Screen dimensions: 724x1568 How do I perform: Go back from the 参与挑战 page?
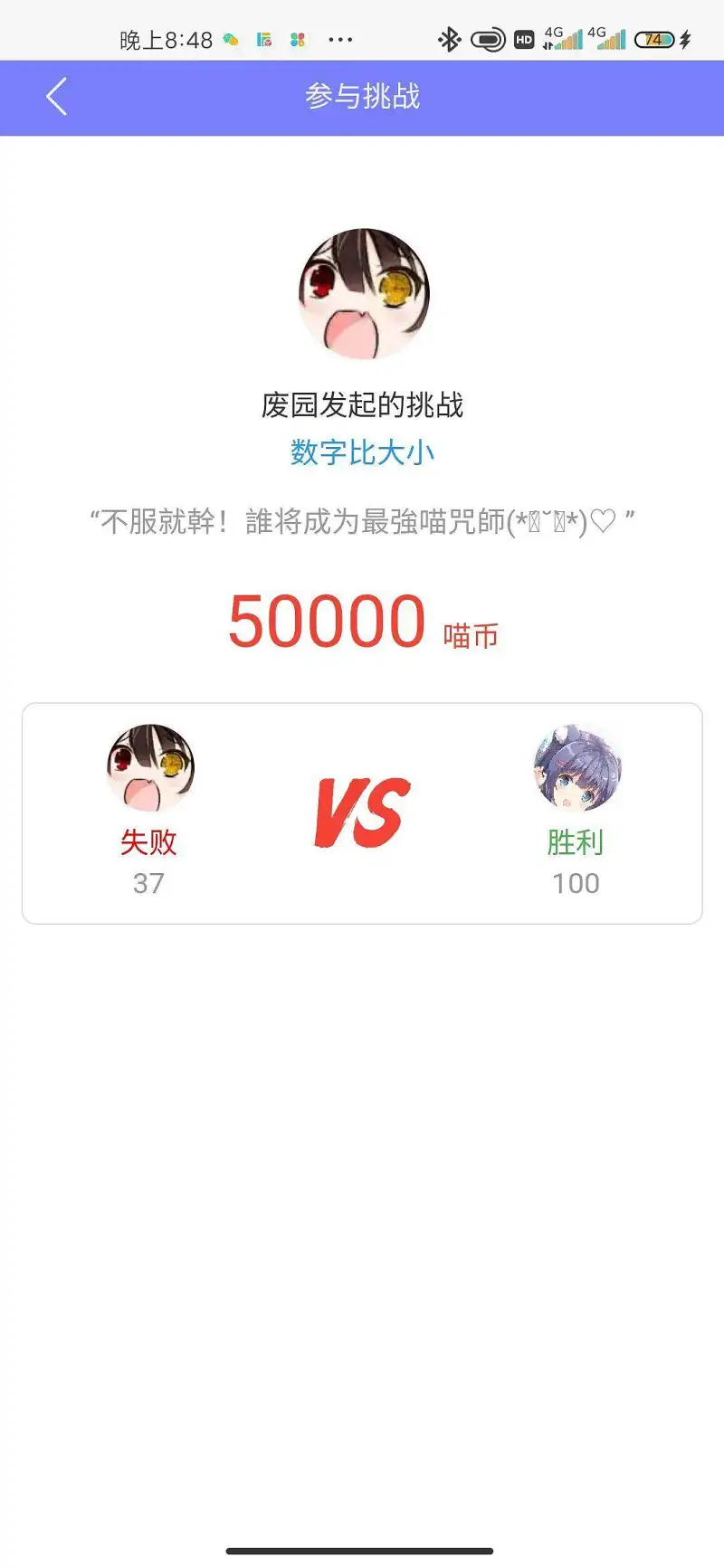(x=56, y=97)
